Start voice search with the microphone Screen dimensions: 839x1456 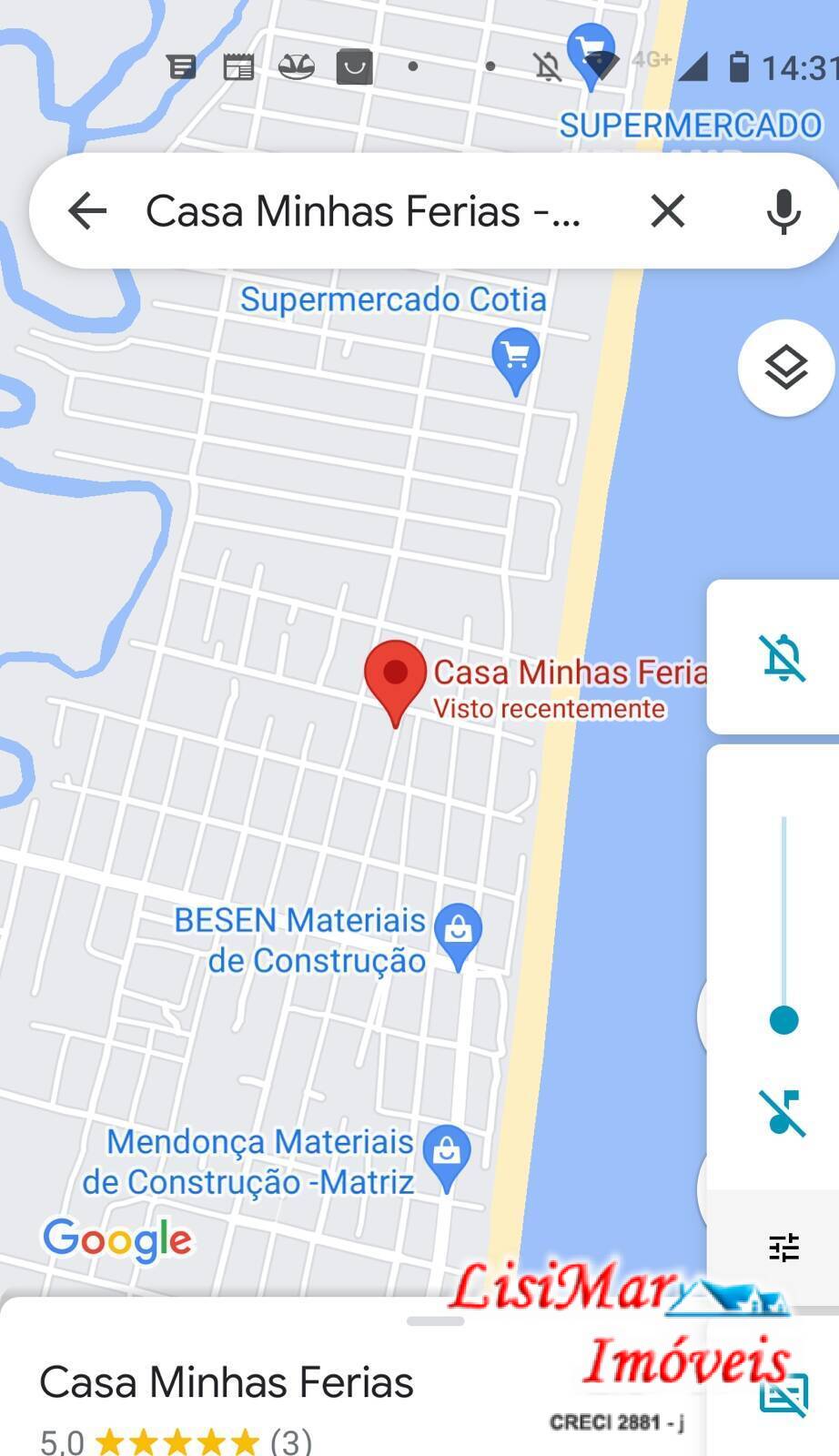(x=783, y=211)
